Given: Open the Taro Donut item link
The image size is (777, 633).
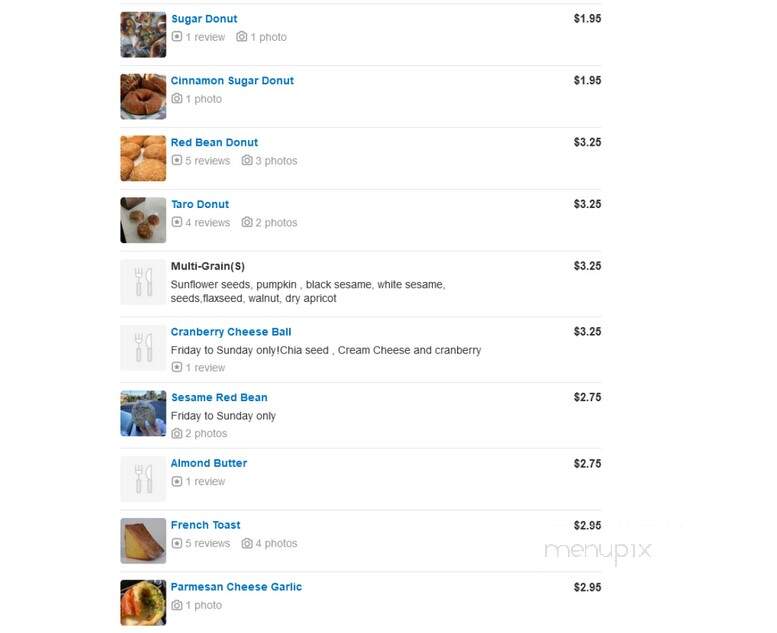Looking at the screenshot, I should click(200, 205).
